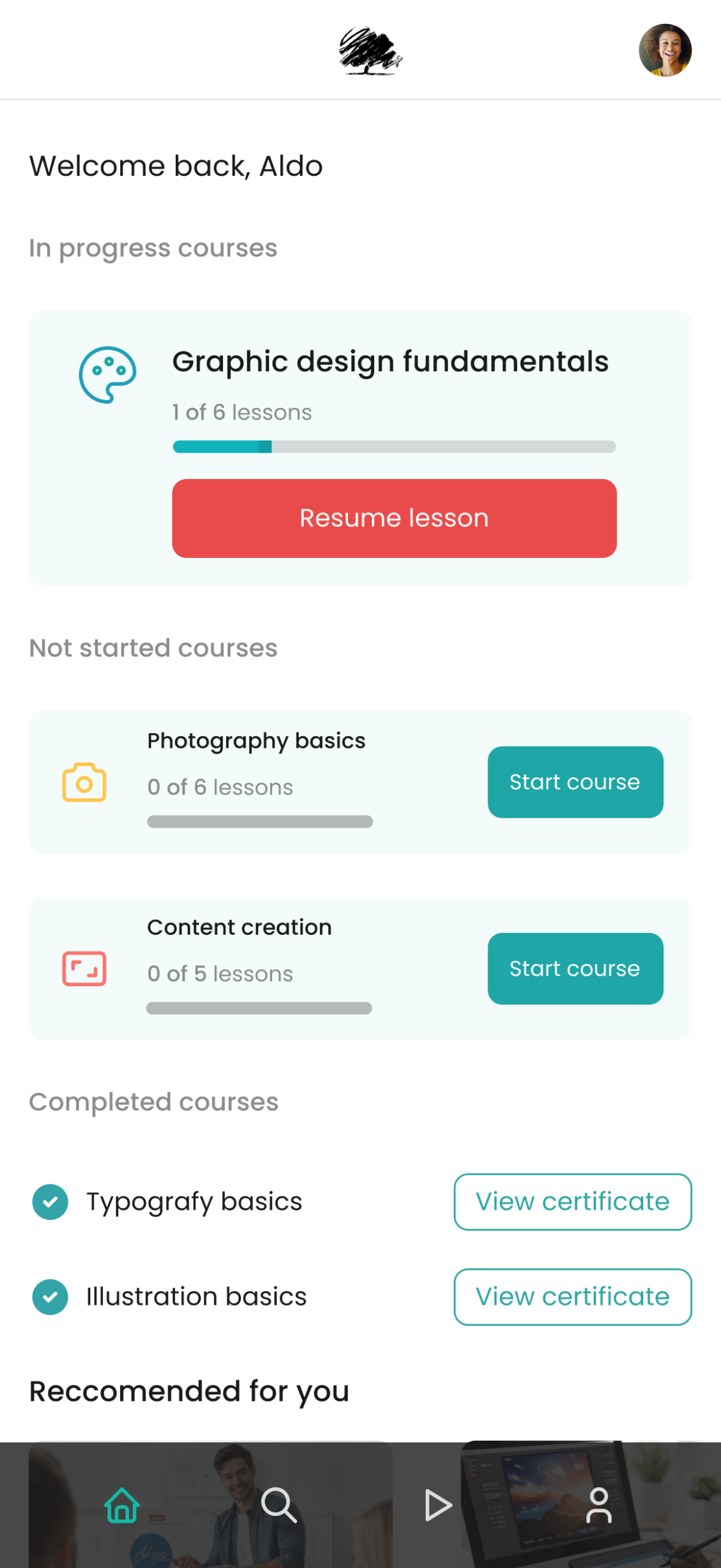View certificate for Typografy basics
721x1568 pixels.
pyautogui.click(x=572, y=1202)
